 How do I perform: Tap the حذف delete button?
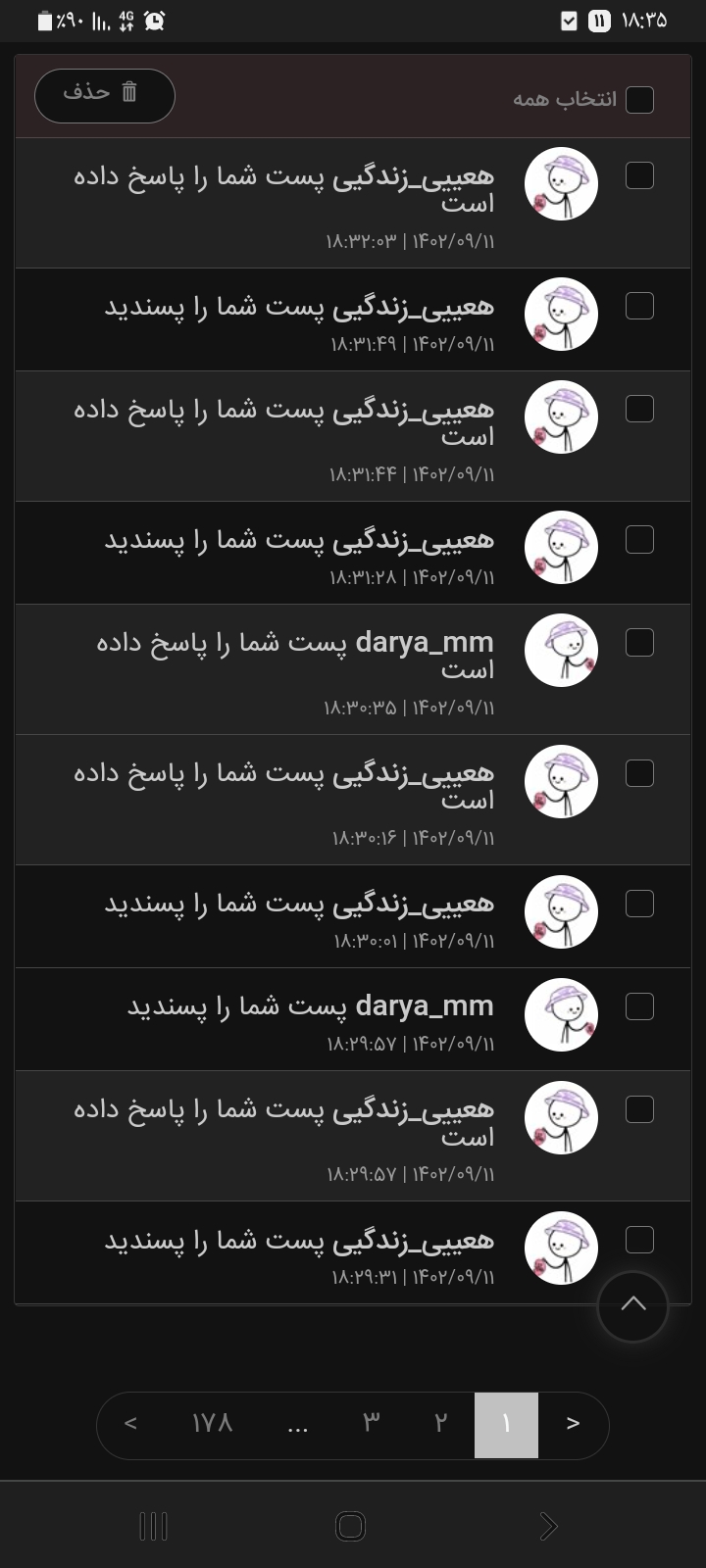(105, 95)
